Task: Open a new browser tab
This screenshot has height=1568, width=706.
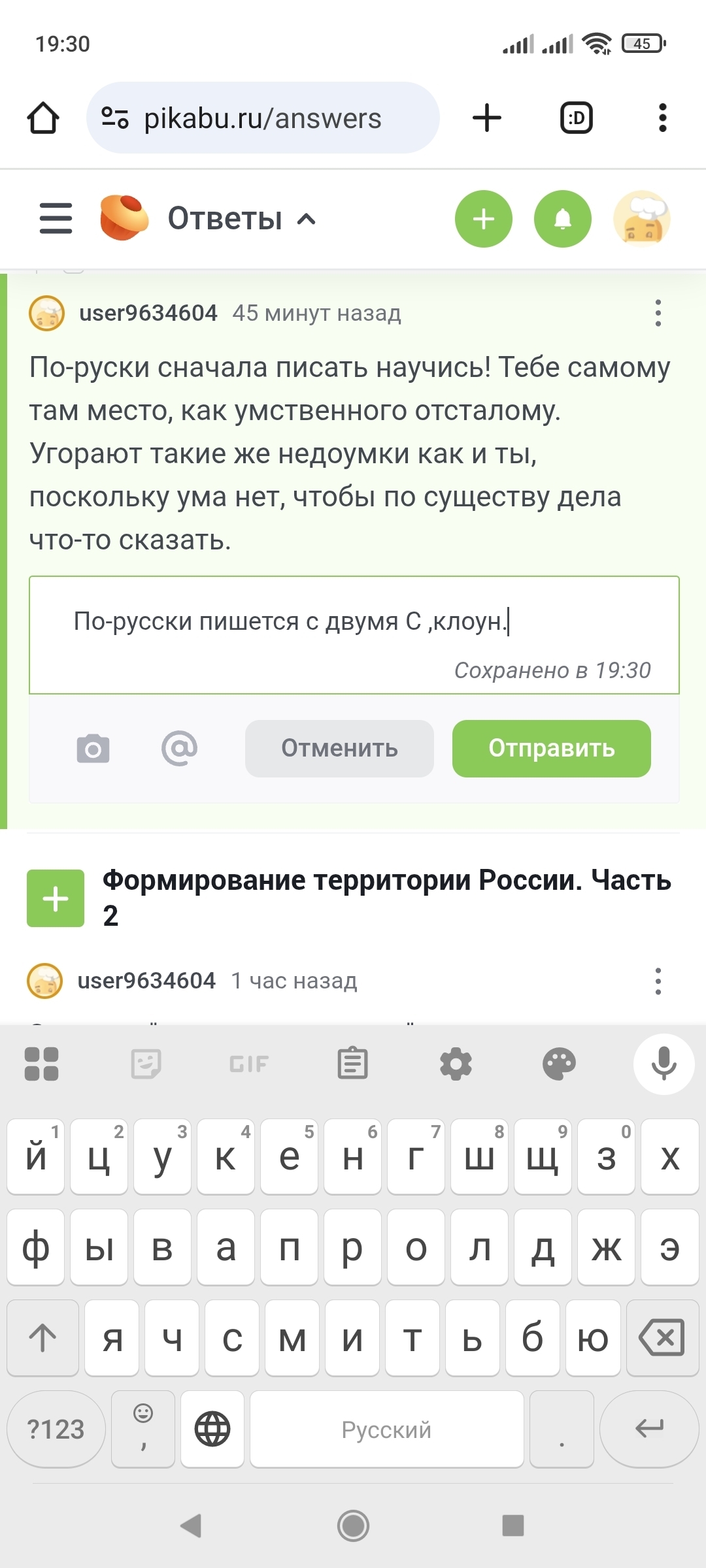Action: click(486, 118)
